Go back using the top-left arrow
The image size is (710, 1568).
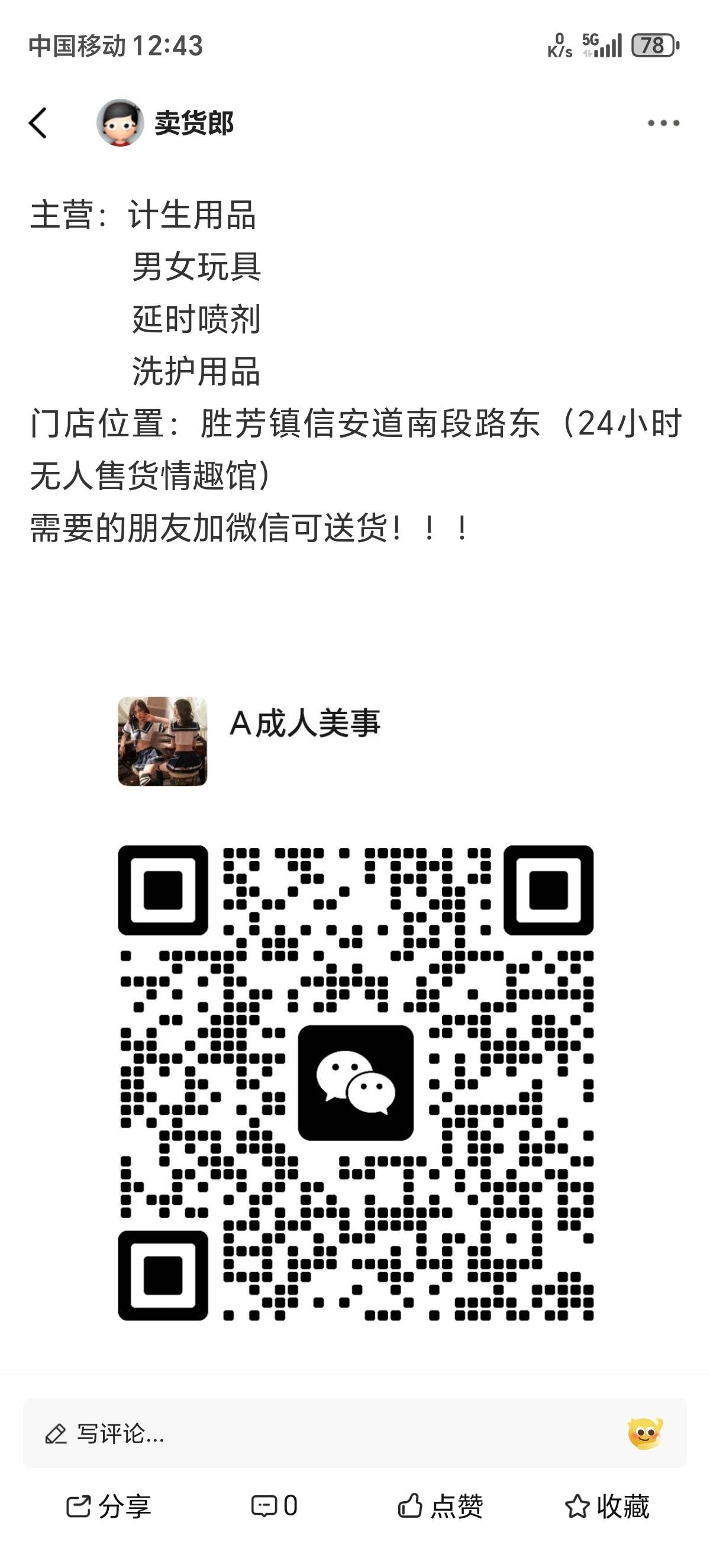(38, 123)
